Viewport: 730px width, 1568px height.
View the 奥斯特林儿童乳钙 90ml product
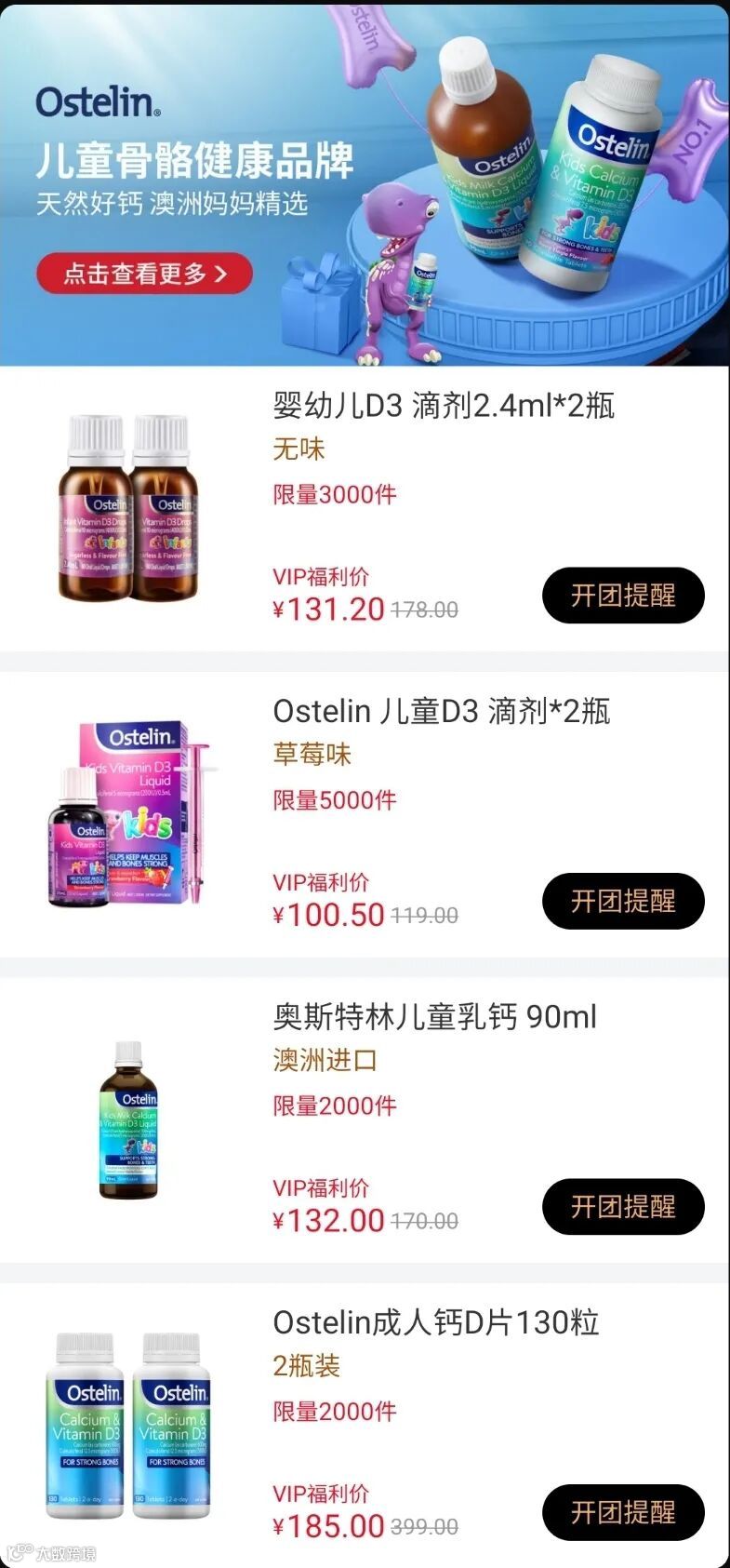pos(434,1016)
